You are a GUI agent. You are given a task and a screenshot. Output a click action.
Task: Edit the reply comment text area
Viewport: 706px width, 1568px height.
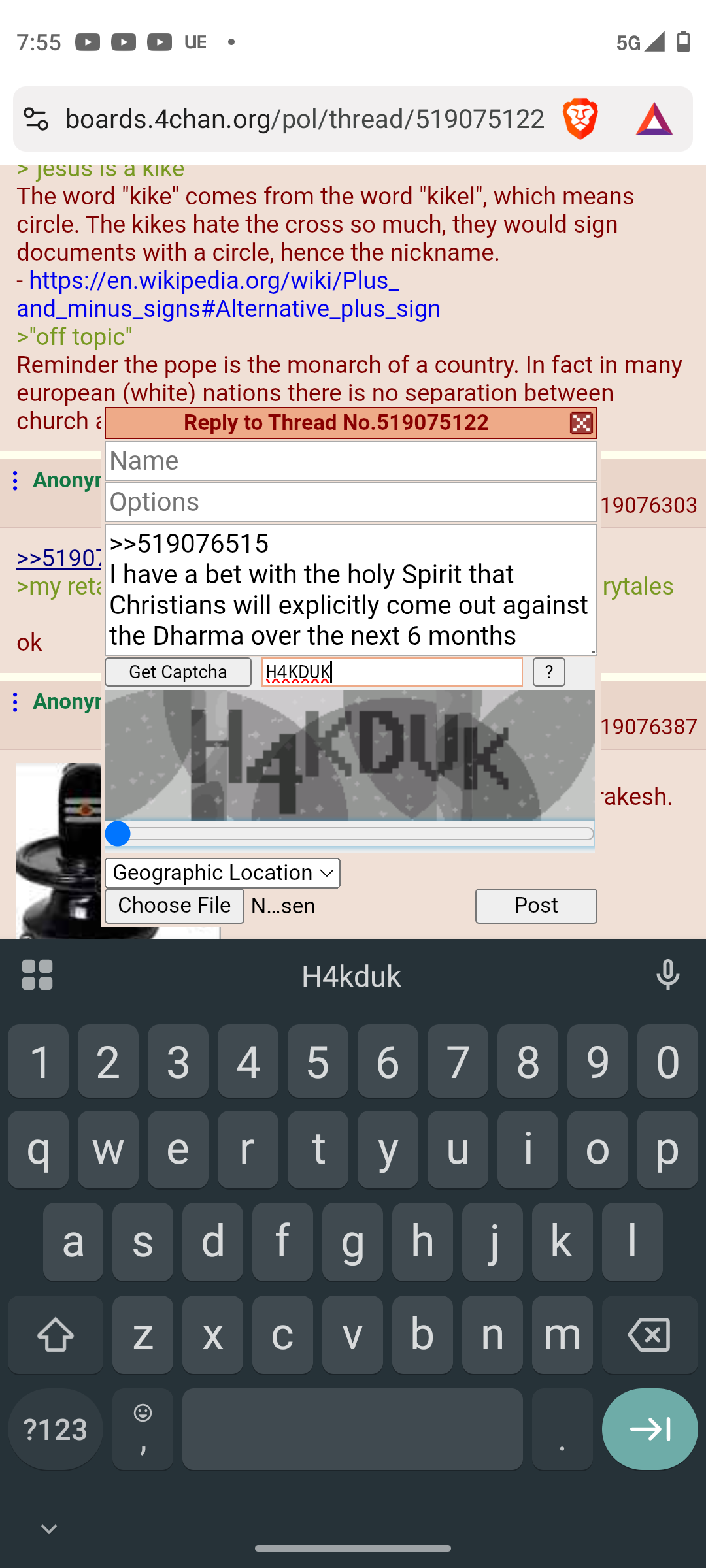[x=350, y=590]
